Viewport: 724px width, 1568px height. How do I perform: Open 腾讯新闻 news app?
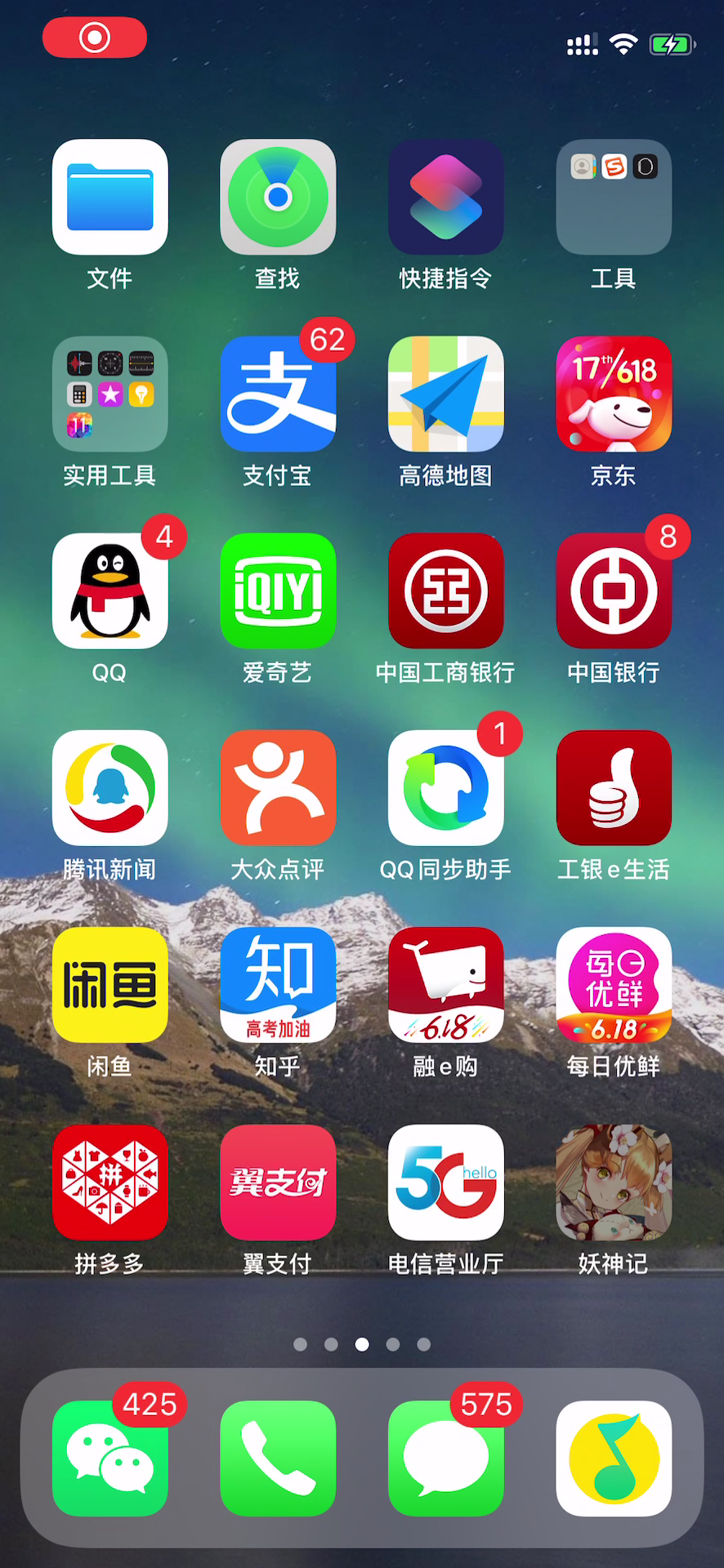pos(110,787)
